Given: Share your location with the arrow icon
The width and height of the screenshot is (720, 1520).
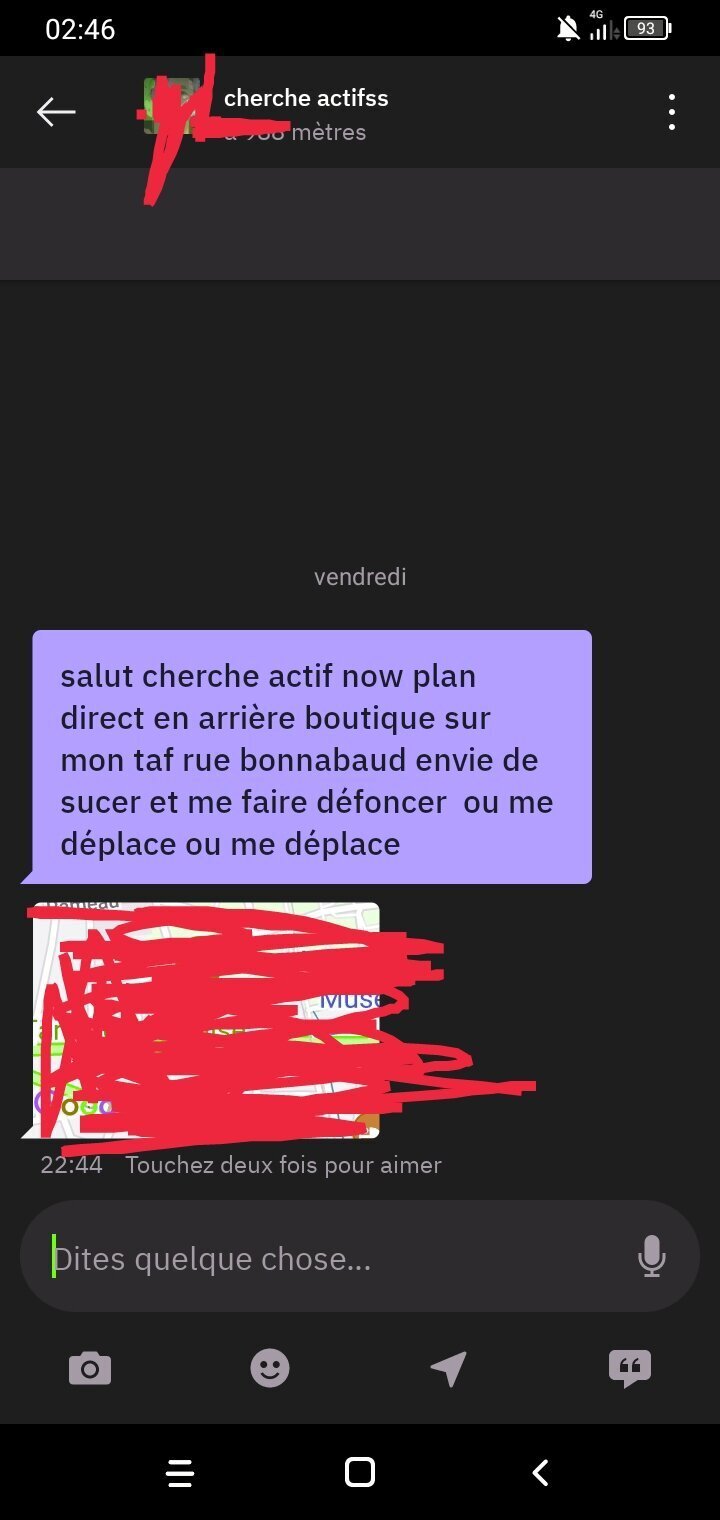Looking at the screenshot, I should tap(449, 1368).
